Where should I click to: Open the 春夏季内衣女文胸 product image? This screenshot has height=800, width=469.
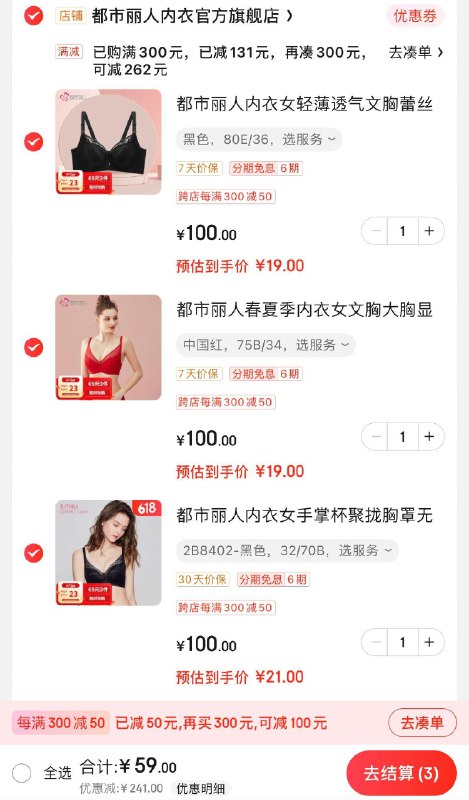coord(108,347)
